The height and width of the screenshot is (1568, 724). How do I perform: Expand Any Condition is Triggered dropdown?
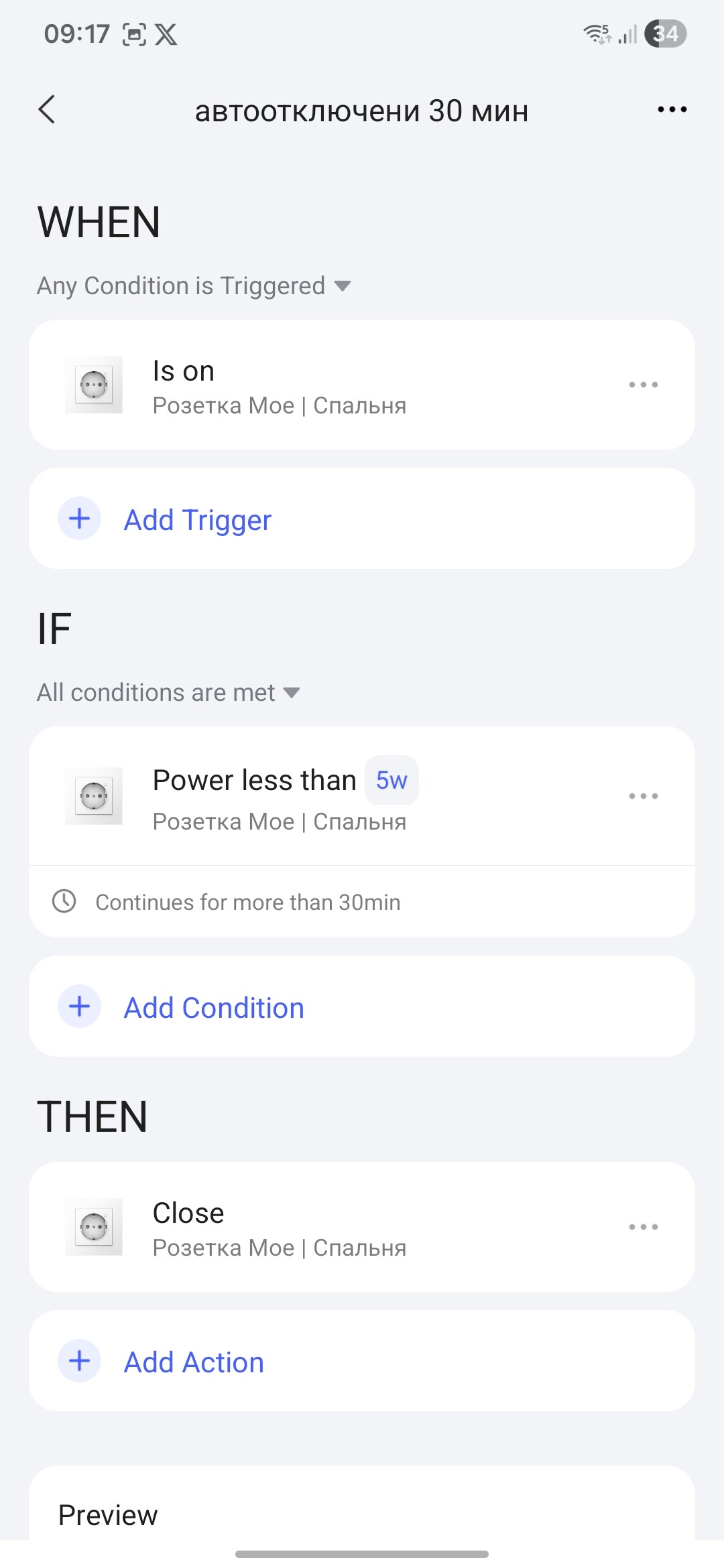[194, 286]
